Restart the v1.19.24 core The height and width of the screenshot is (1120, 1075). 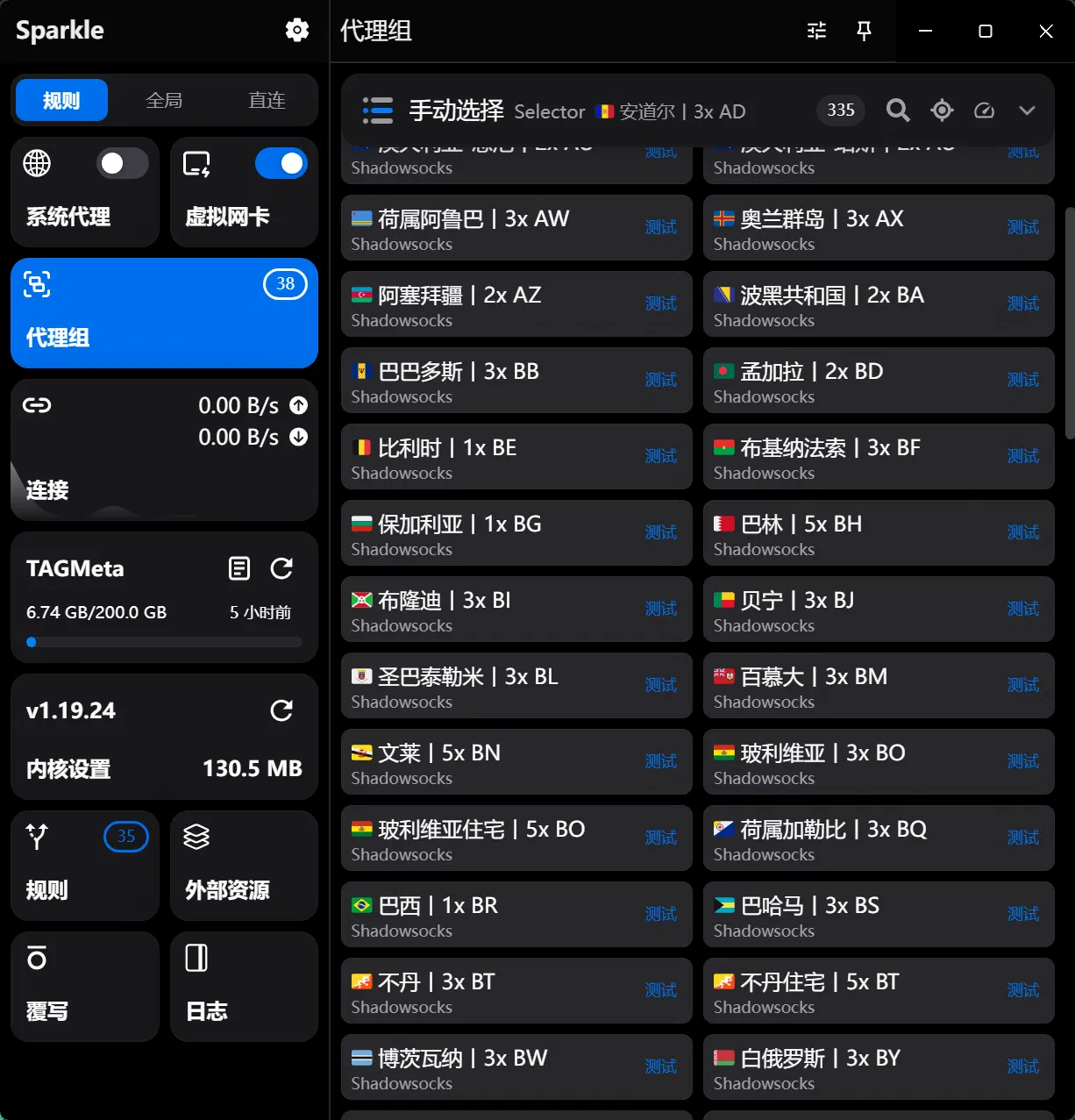(281, 710)
